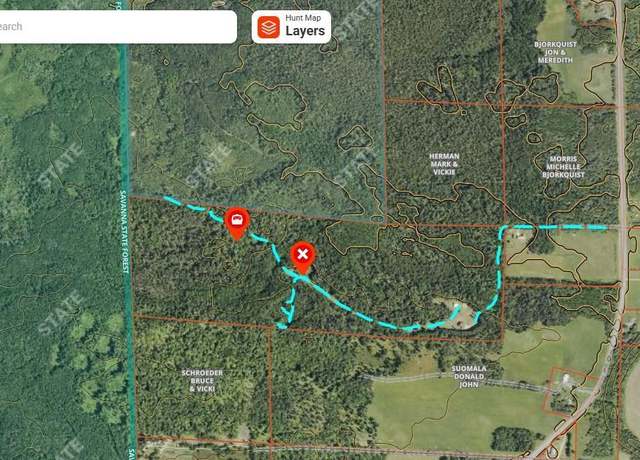Tap the search box
The width and height of the screenshot is (640, 460).
[x=115, y=27]
